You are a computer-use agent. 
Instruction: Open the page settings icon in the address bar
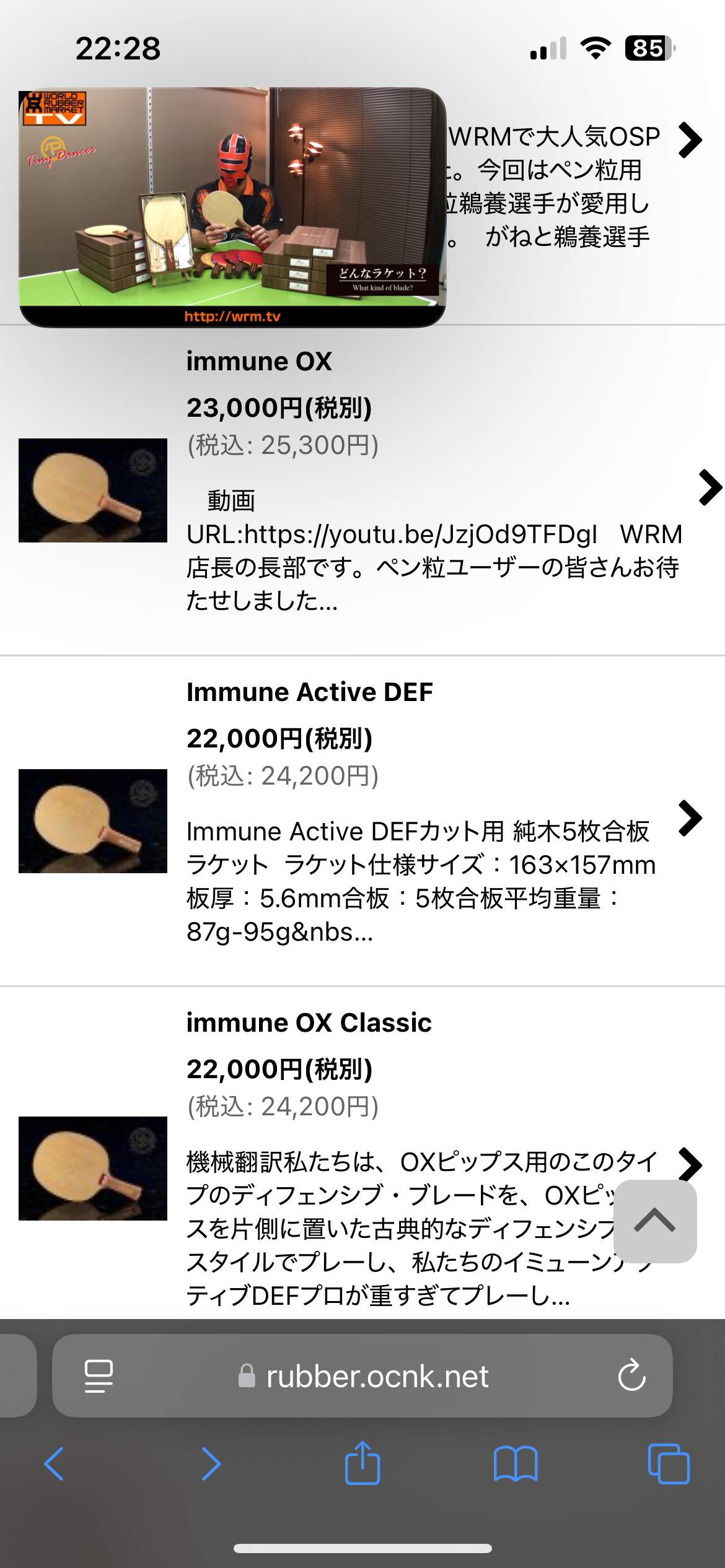click(x=99, y=1376)
